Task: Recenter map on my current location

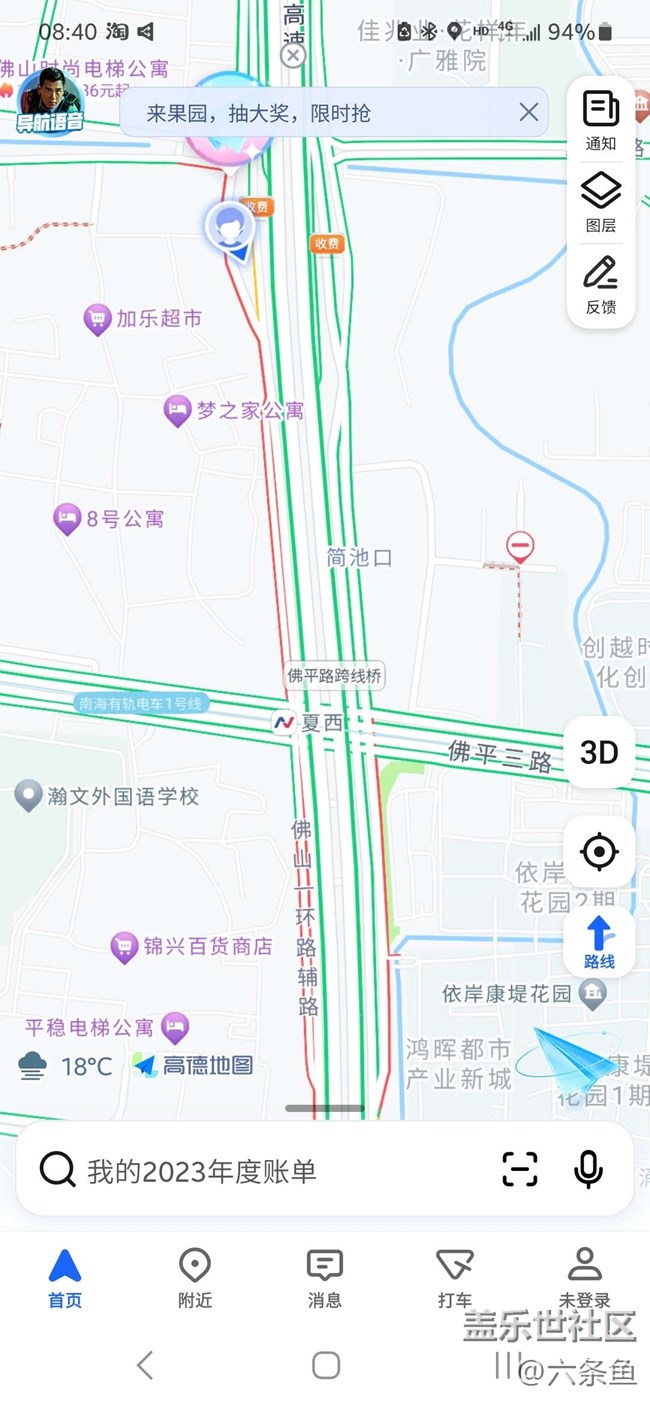Action: (x=599, y=852)
